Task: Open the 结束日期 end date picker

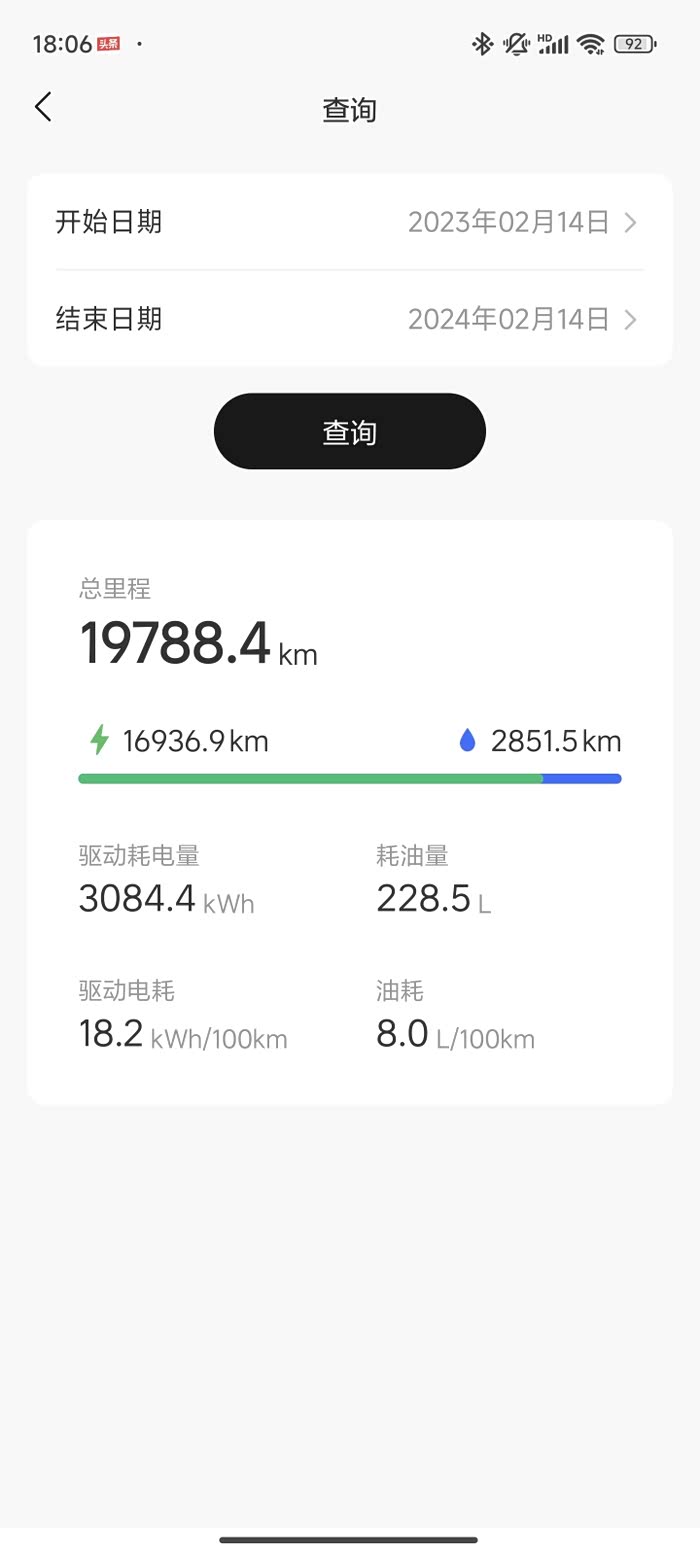Action: (x=349, y=319)
